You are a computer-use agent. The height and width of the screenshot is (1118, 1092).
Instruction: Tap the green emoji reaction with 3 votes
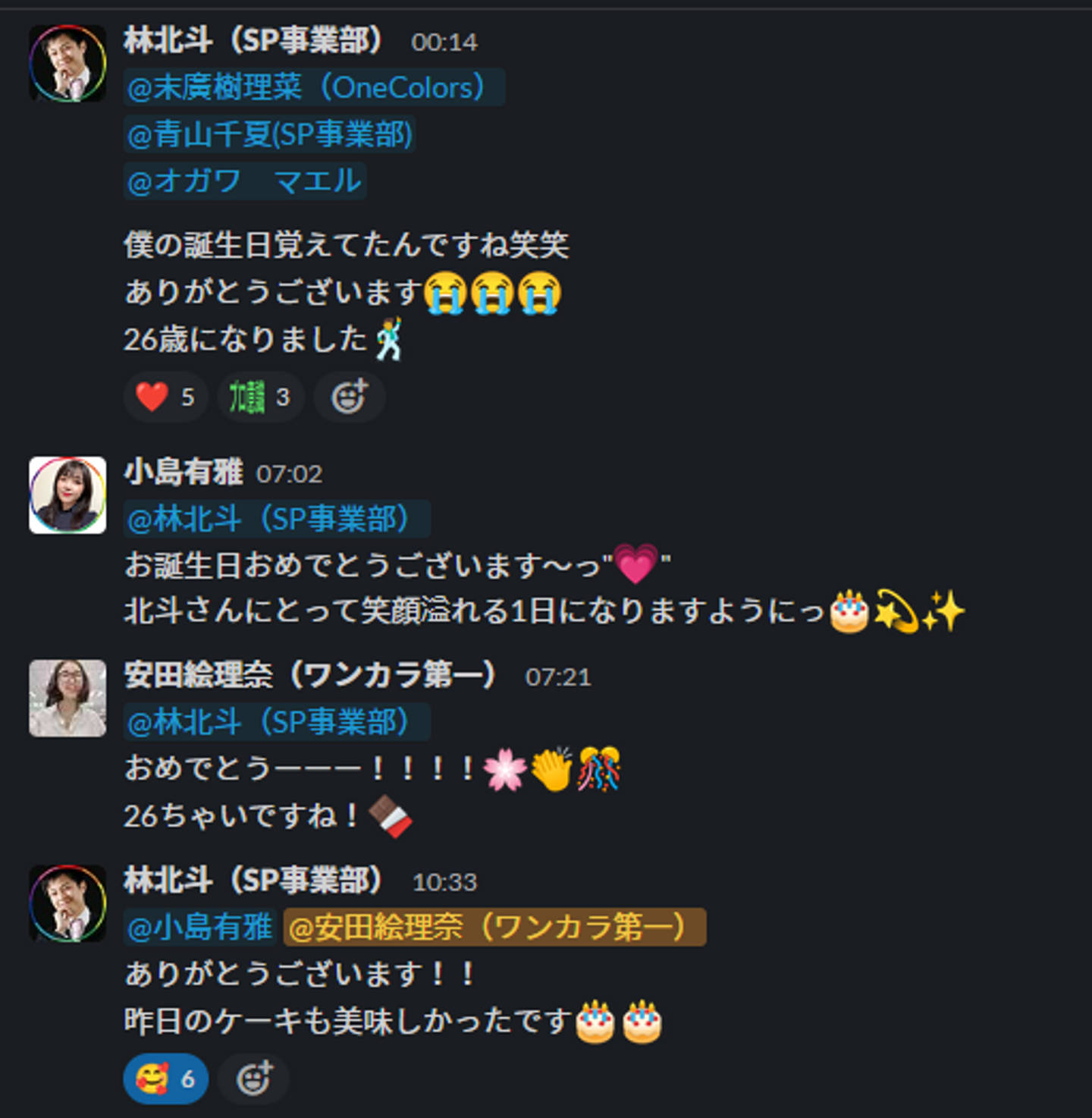260,397
